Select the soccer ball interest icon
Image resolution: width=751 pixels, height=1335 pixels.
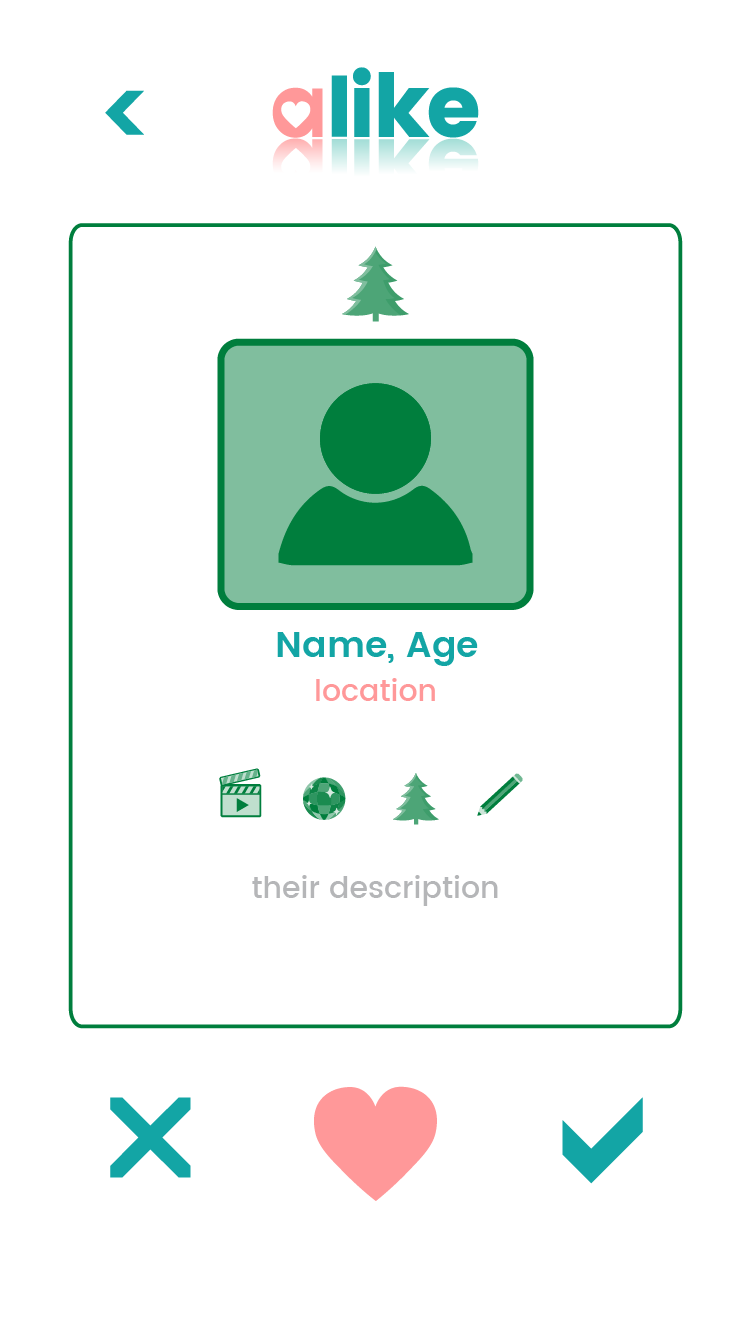tap(324, 799)
